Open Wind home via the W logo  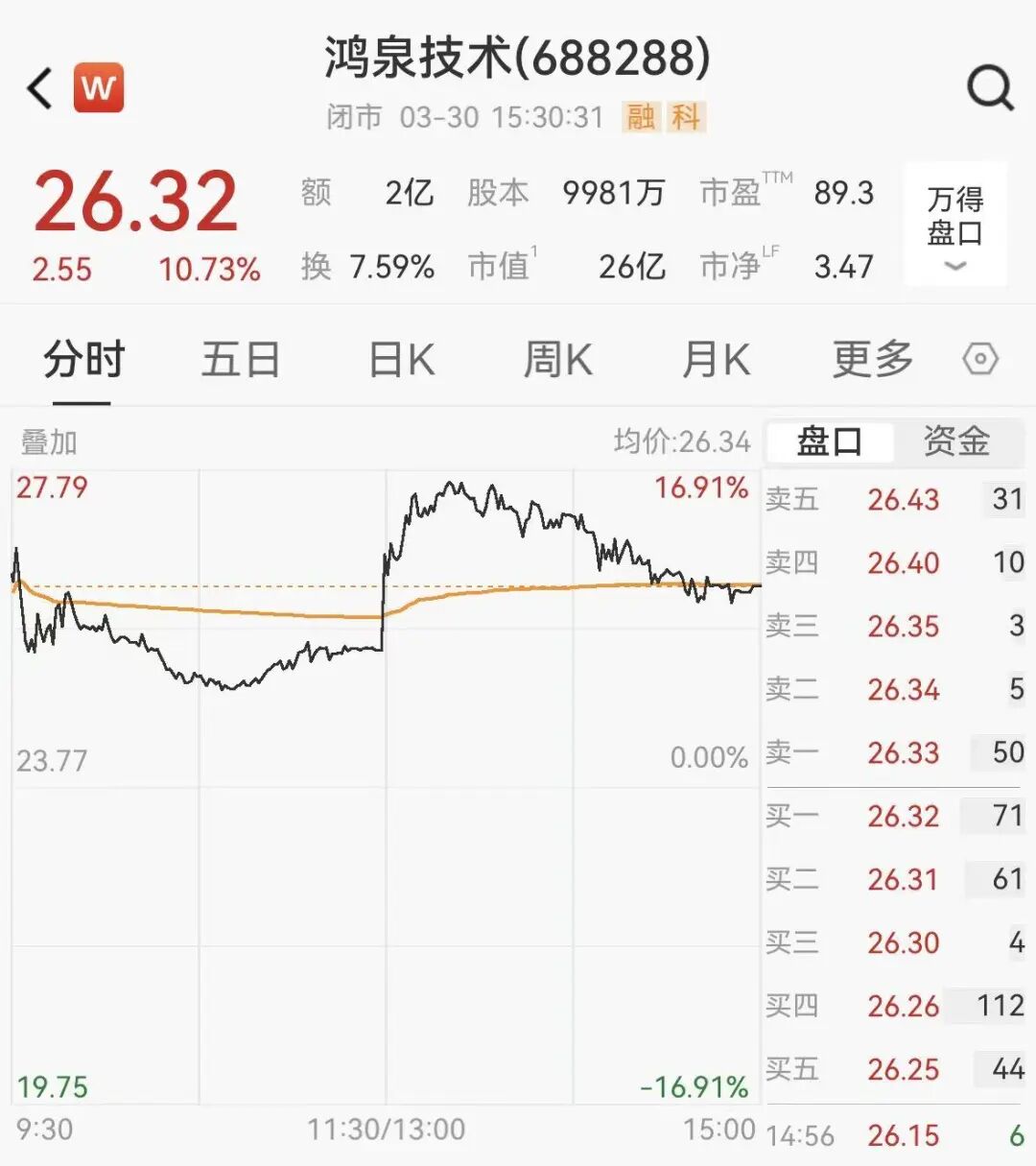pyautogui.click(x=100, y=87)
